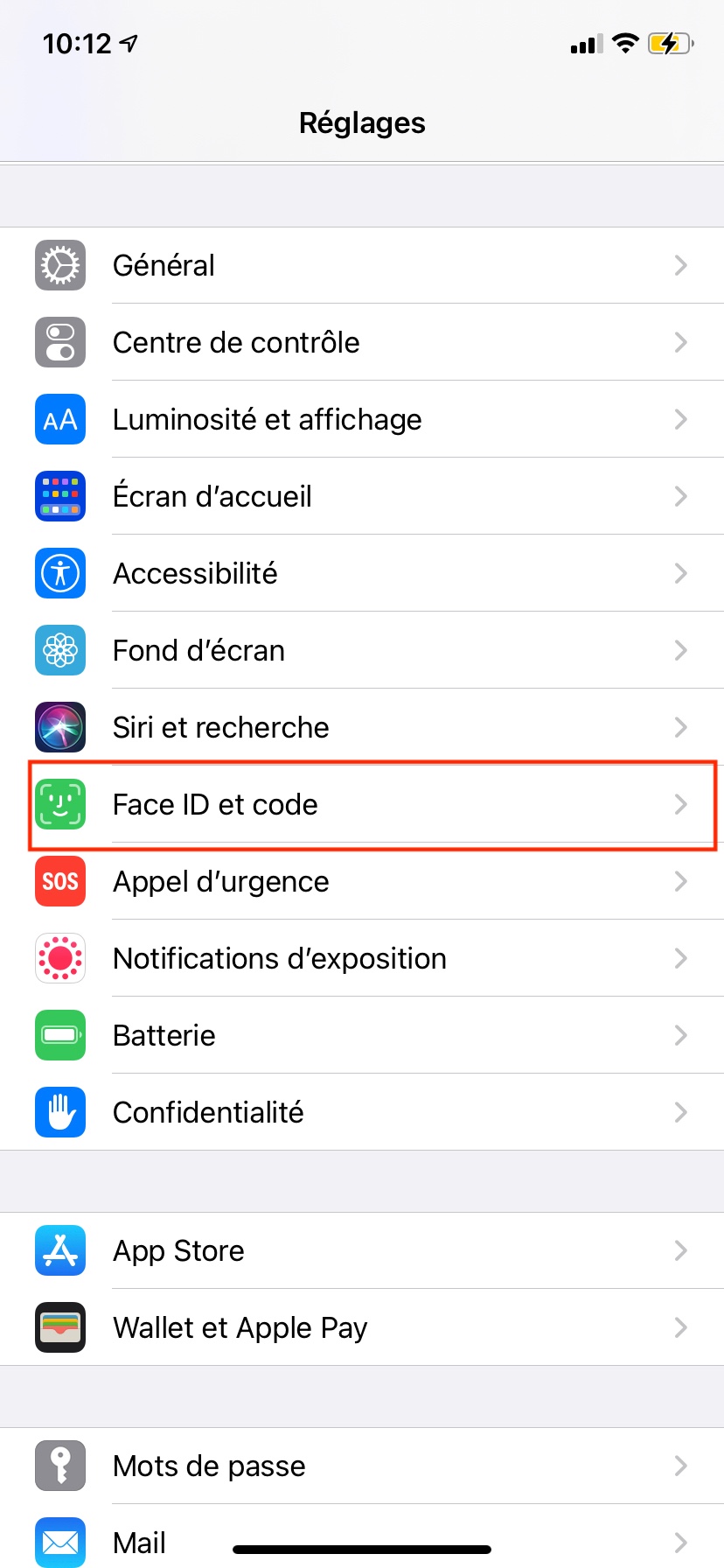This screenshot has height=1568, width=724.
Task: View Batterie settings
Action: tap(362, 1035)
